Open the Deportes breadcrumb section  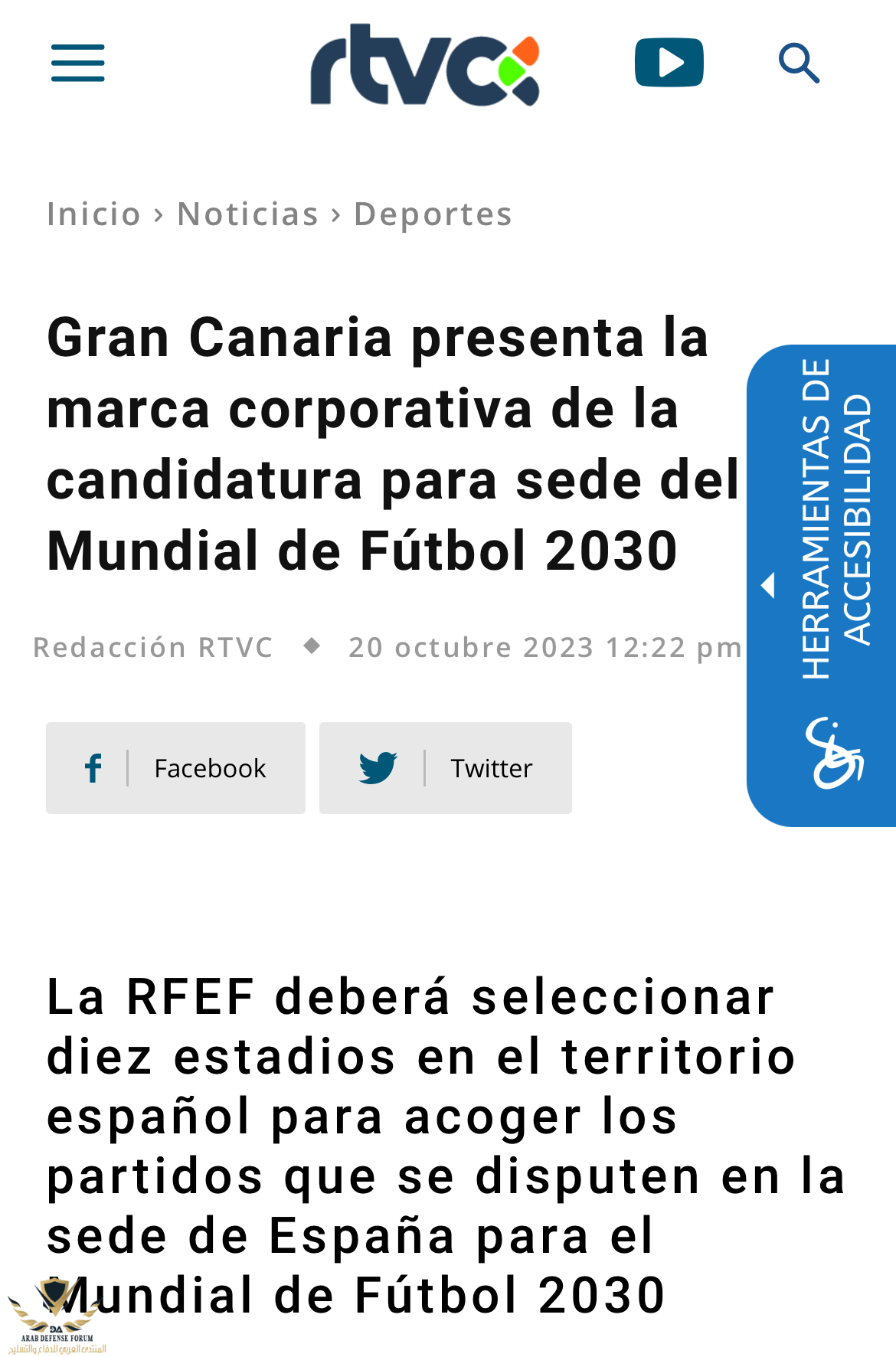433,214
